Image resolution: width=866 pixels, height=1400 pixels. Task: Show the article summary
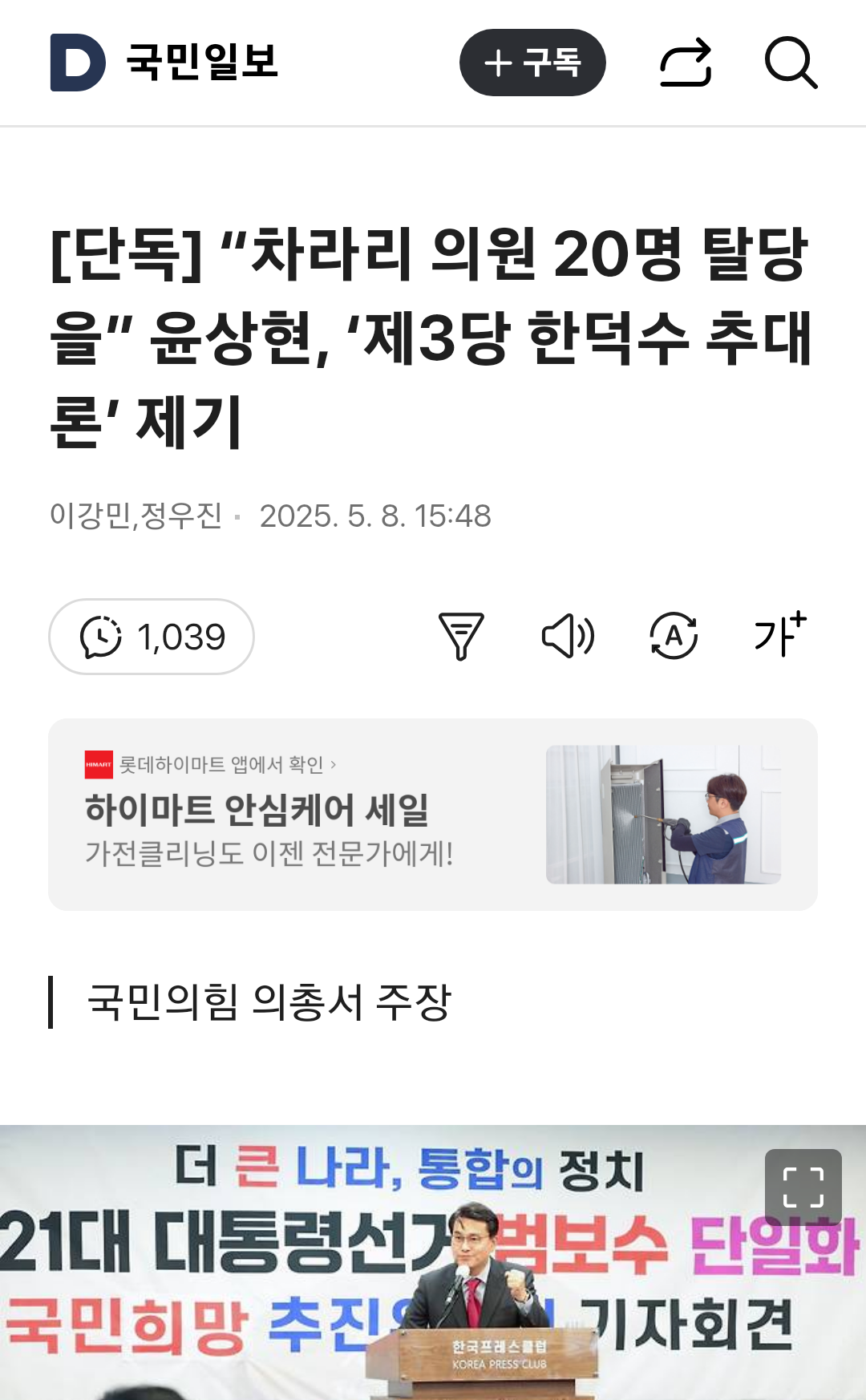461,637
